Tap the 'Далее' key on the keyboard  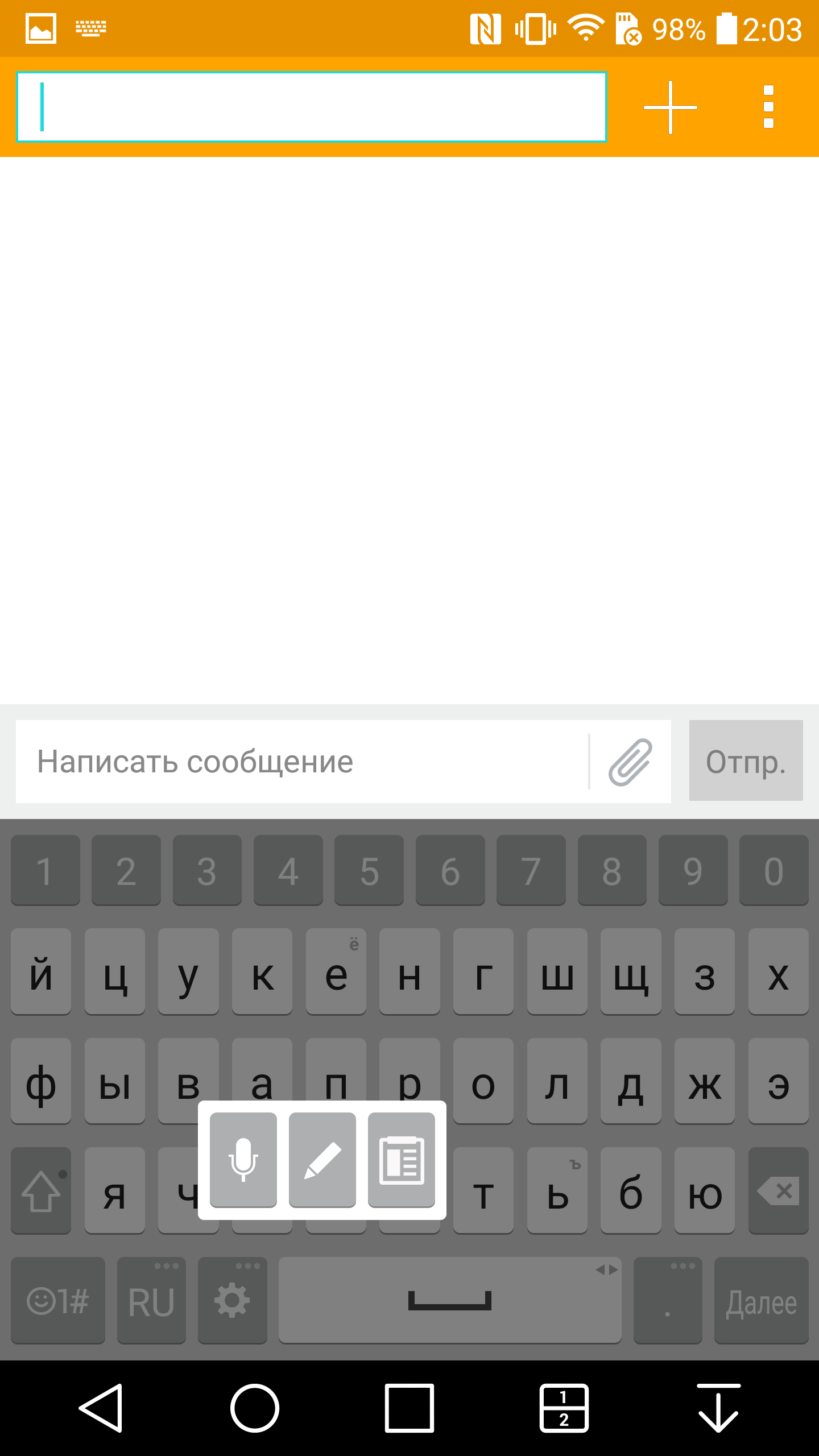click(761, 1301)
